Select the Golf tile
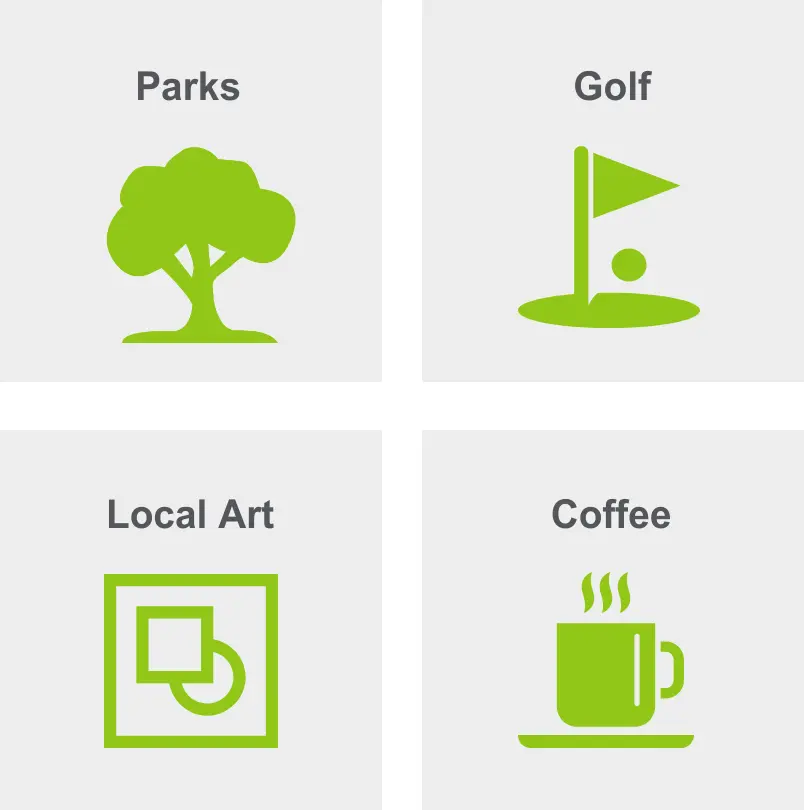 click(612, 190)
